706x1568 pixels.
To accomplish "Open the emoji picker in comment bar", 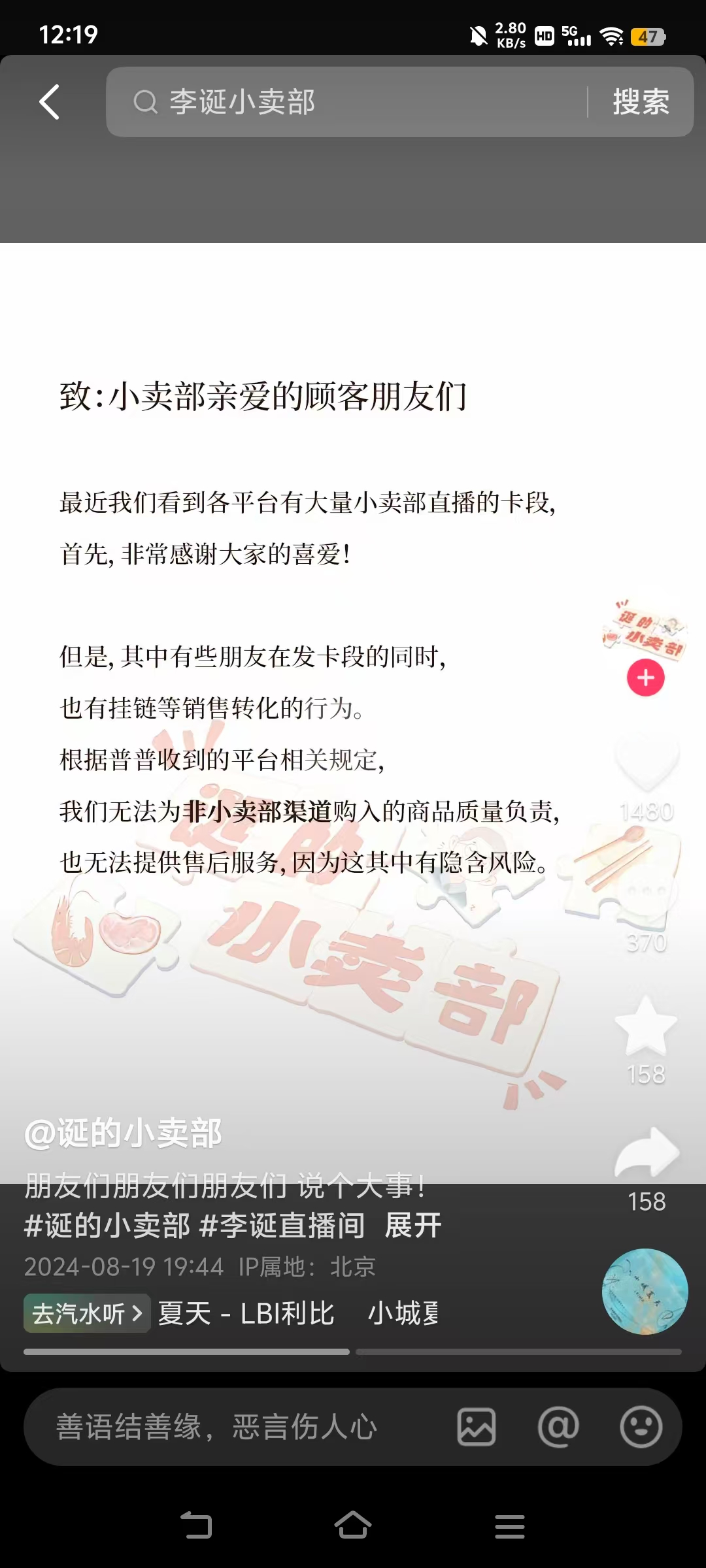I will tap(641, 1427).
